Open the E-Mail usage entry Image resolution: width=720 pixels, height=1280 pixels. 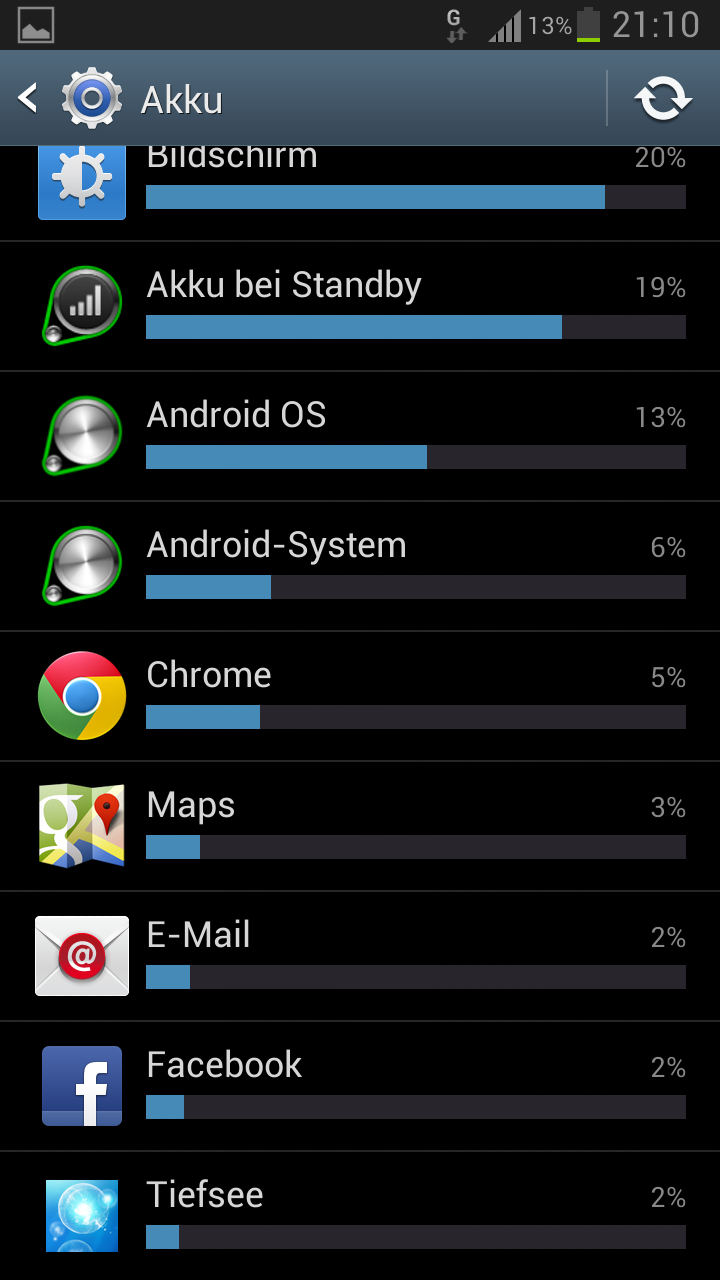click(360, 956)
